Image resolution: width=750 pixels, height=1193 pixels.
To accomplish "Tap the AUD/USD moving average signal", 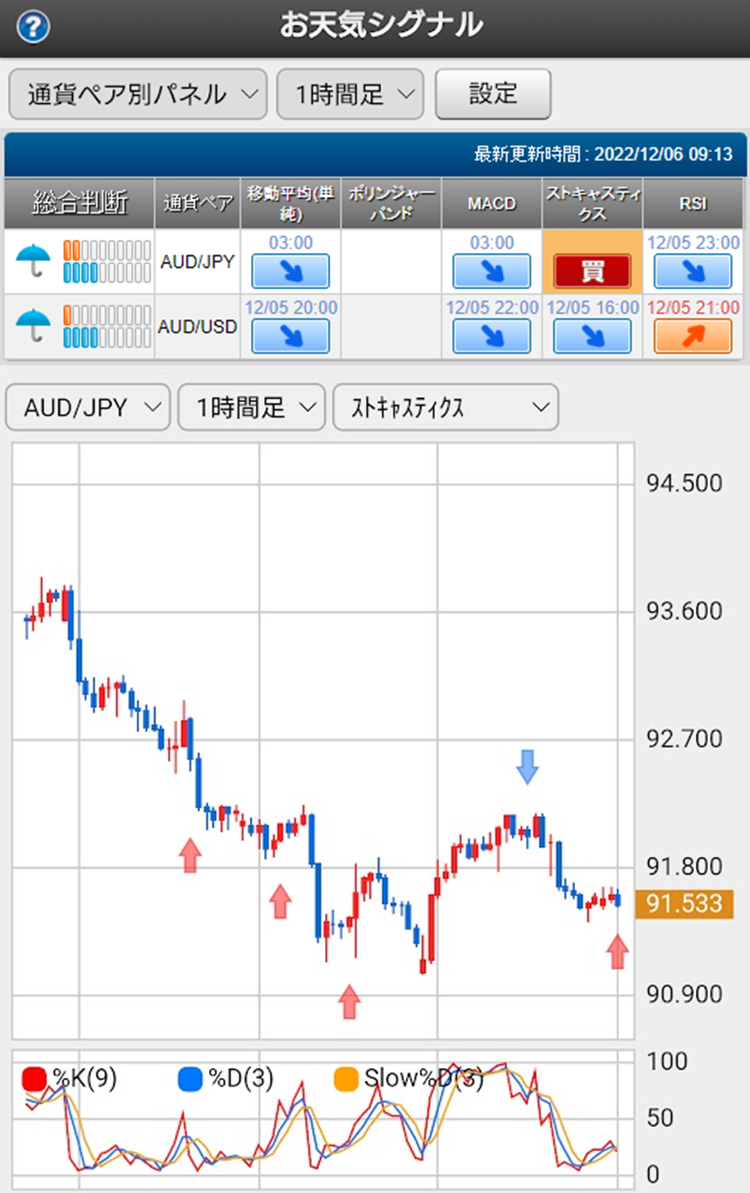I will (291, 336).
